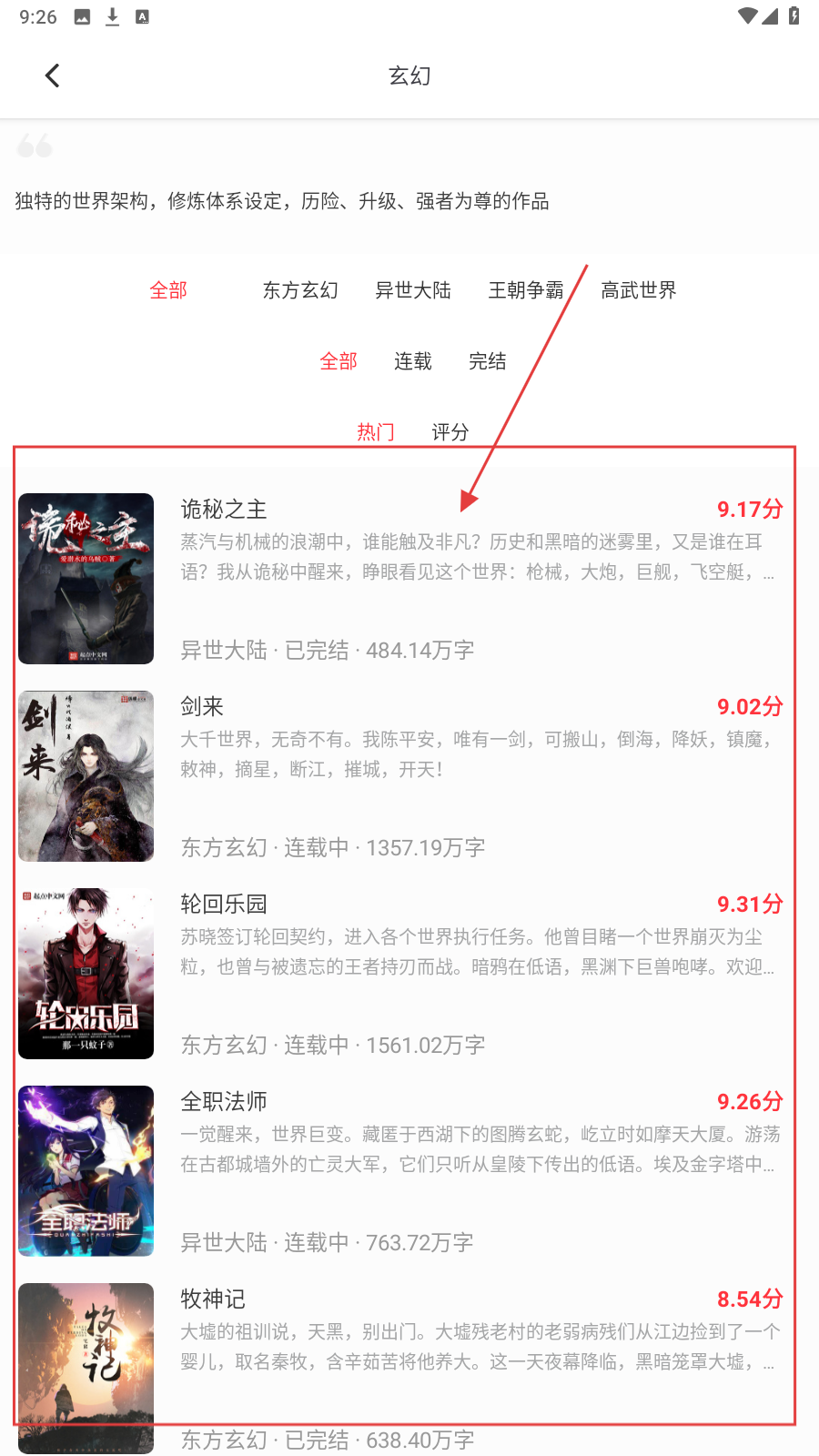Show only 连载 novels
Screen dimensions: 819x1456
point(413,361)
